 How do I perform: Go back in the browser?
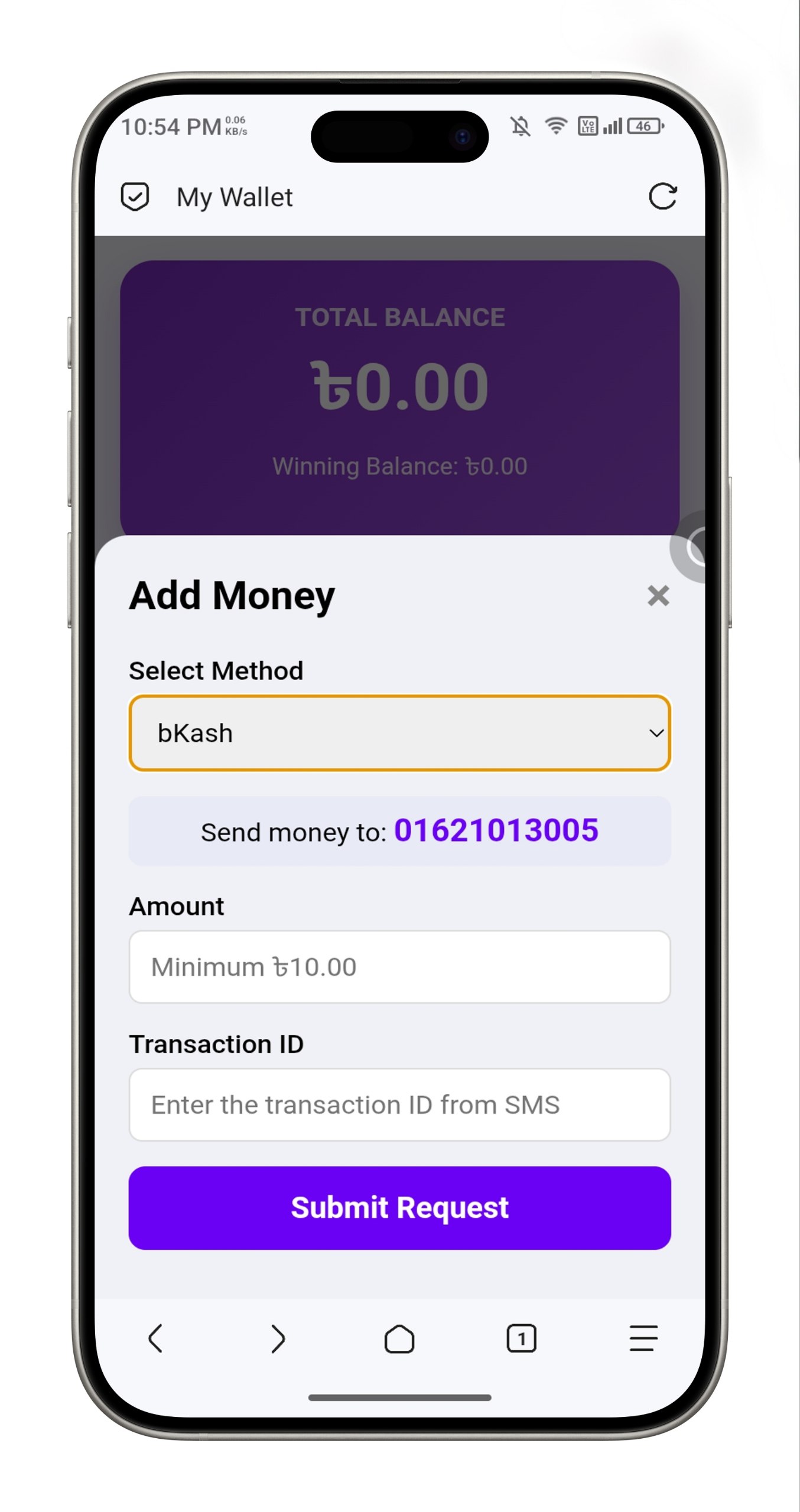tap(155, 1338)
